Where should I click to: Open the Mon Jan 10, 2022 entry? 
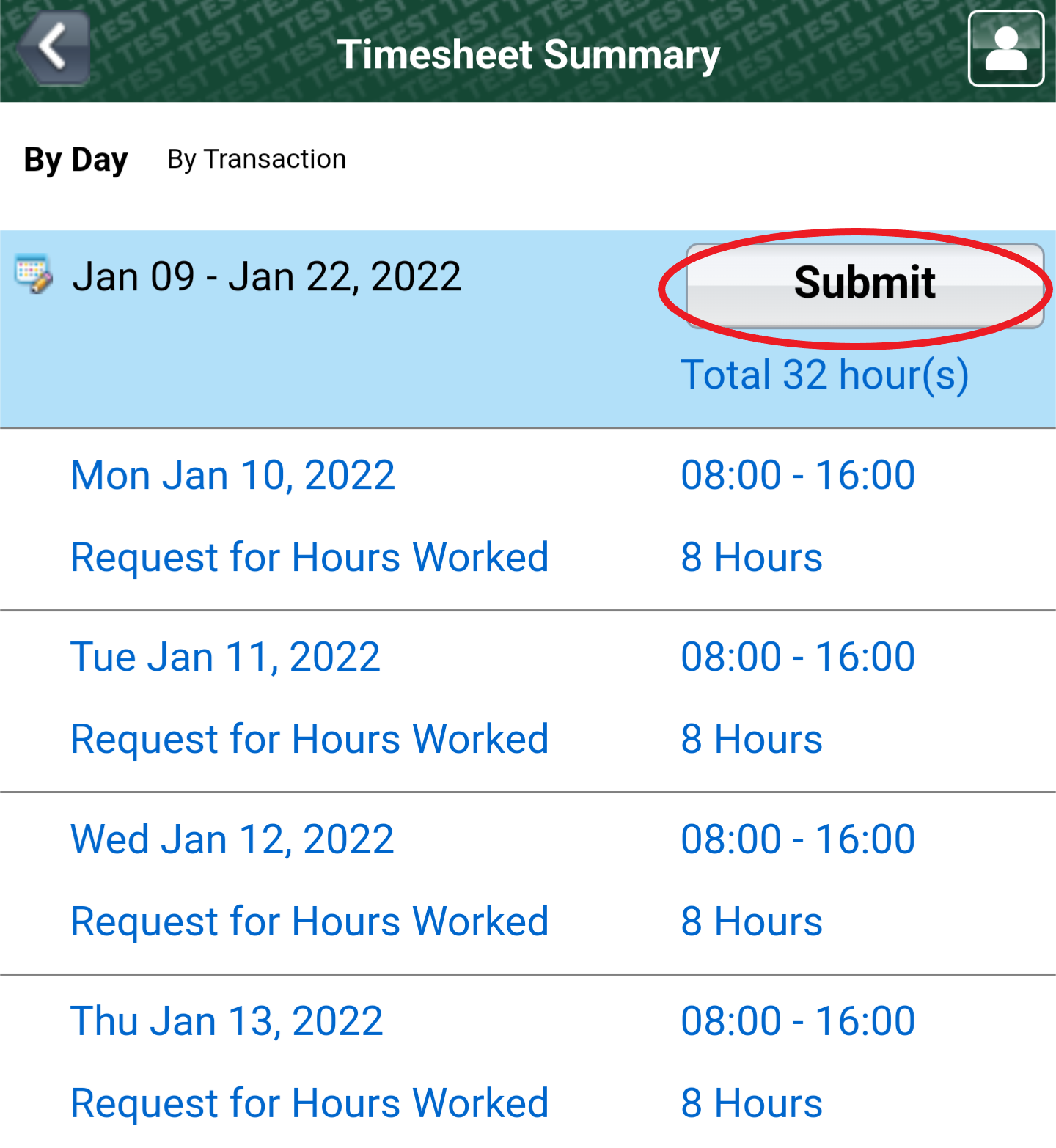tap(232, 475)
